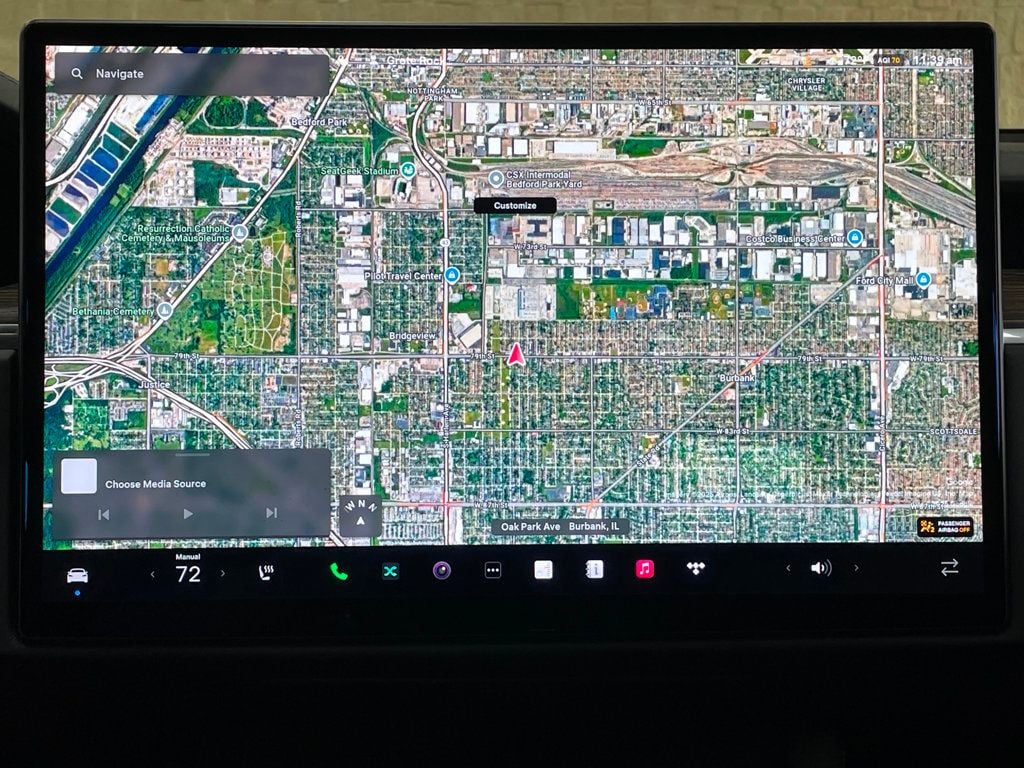Open all apps via three-dots icon
The image size is (1024, 768).
pos(492,570)
